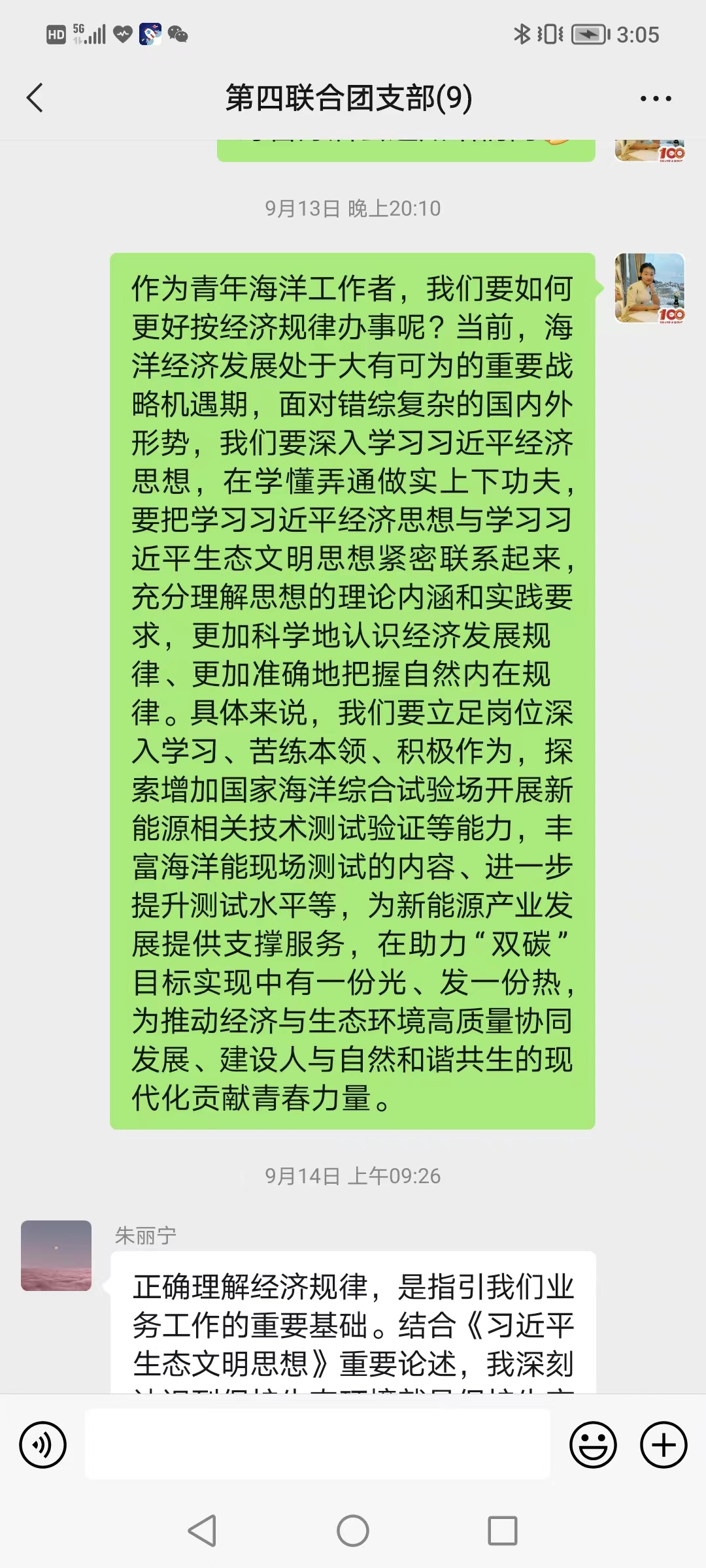Open the recent apps view

(502, 1531)
